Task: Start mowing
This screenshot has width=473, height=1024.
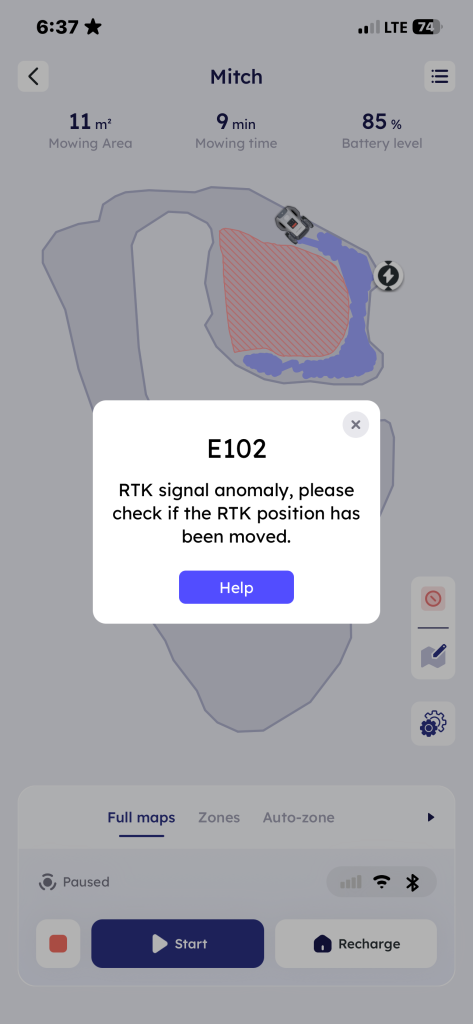Action: click(178, 944)
